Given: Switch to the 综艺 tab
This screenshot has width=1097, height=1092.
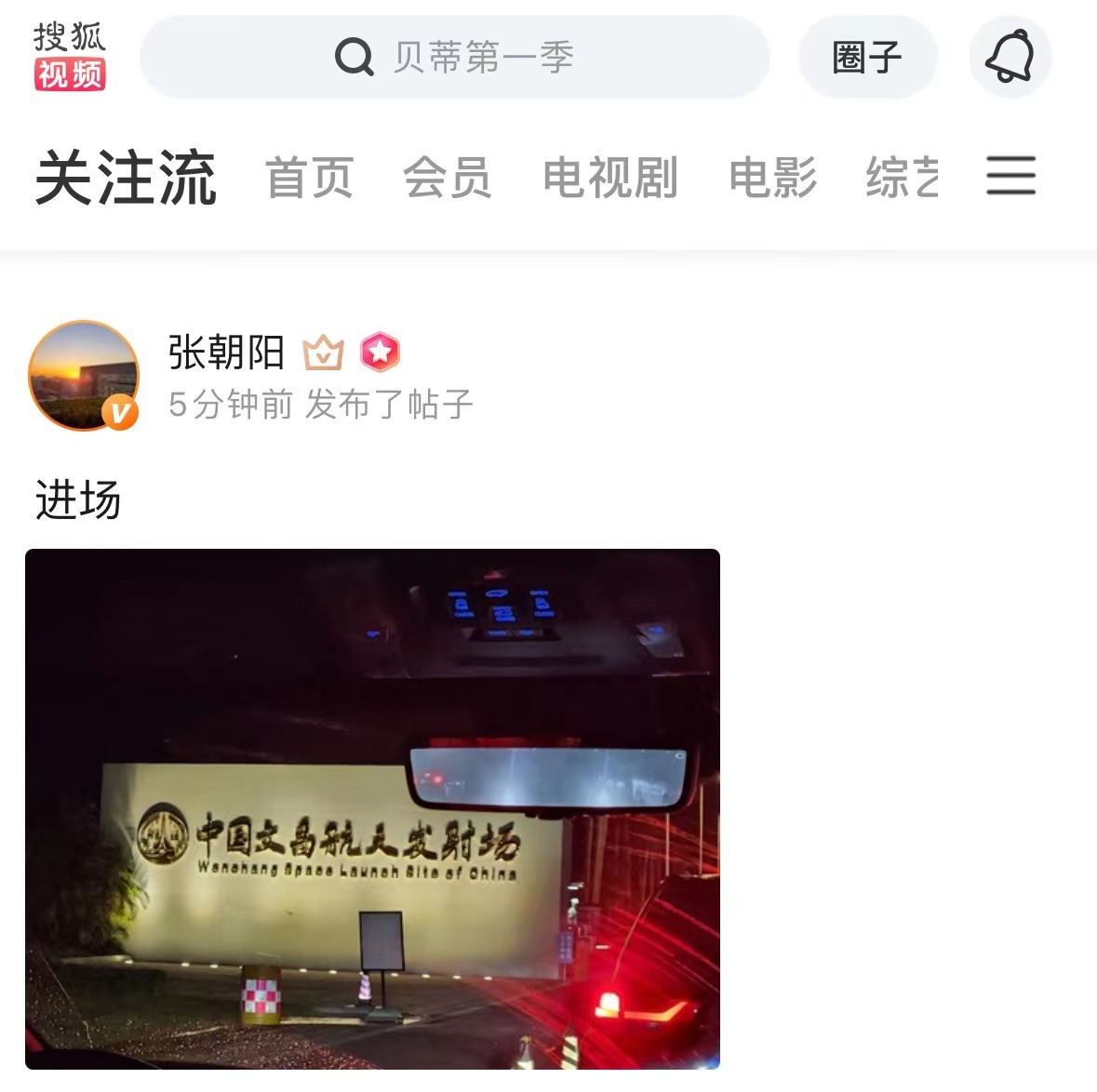Looking at the screenshot, I should [x=903, y=177].
